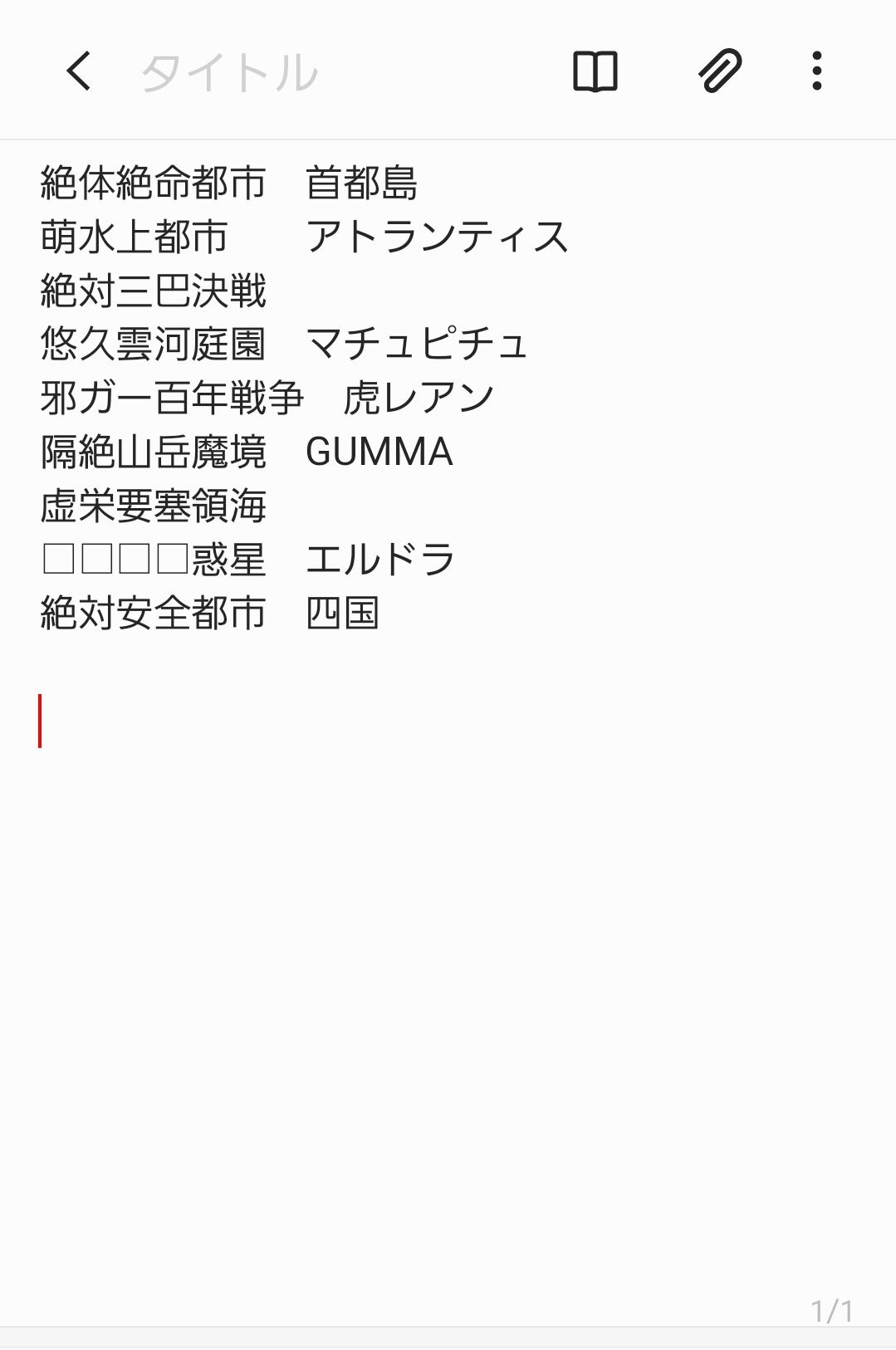The height and width of the screenshot is (1350, 896).
Task: Go back from the note editor
Action: pos(79,71)
